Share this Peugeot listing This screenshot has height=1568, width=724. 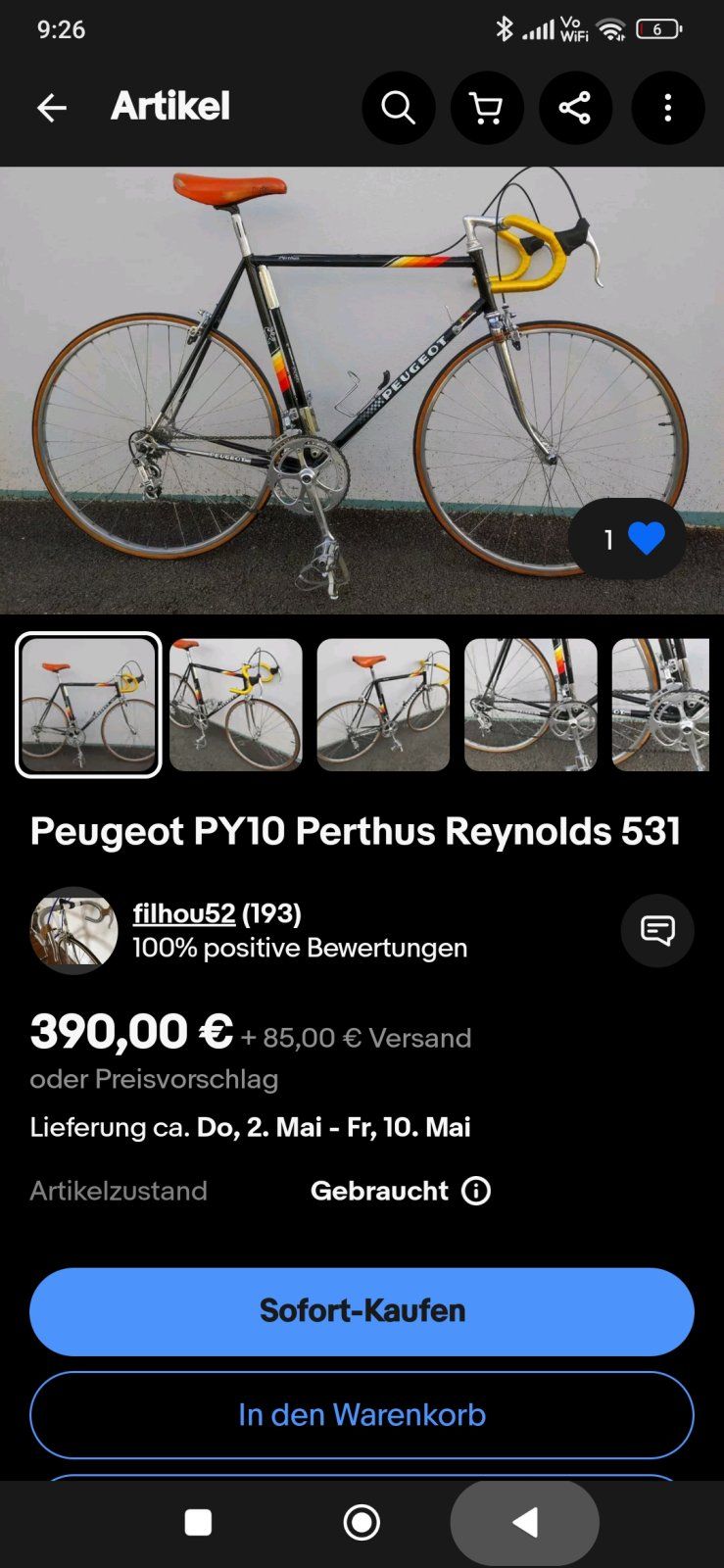click(x=575, y=108)
